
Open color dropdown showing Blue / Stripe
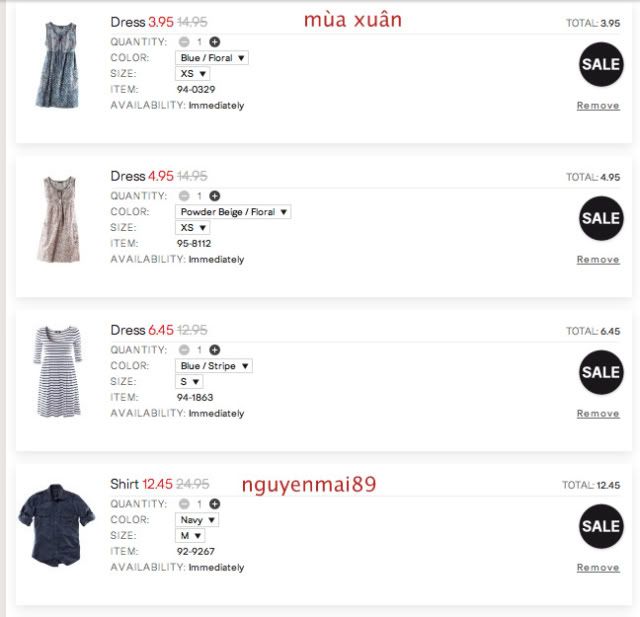click(214, 366)
